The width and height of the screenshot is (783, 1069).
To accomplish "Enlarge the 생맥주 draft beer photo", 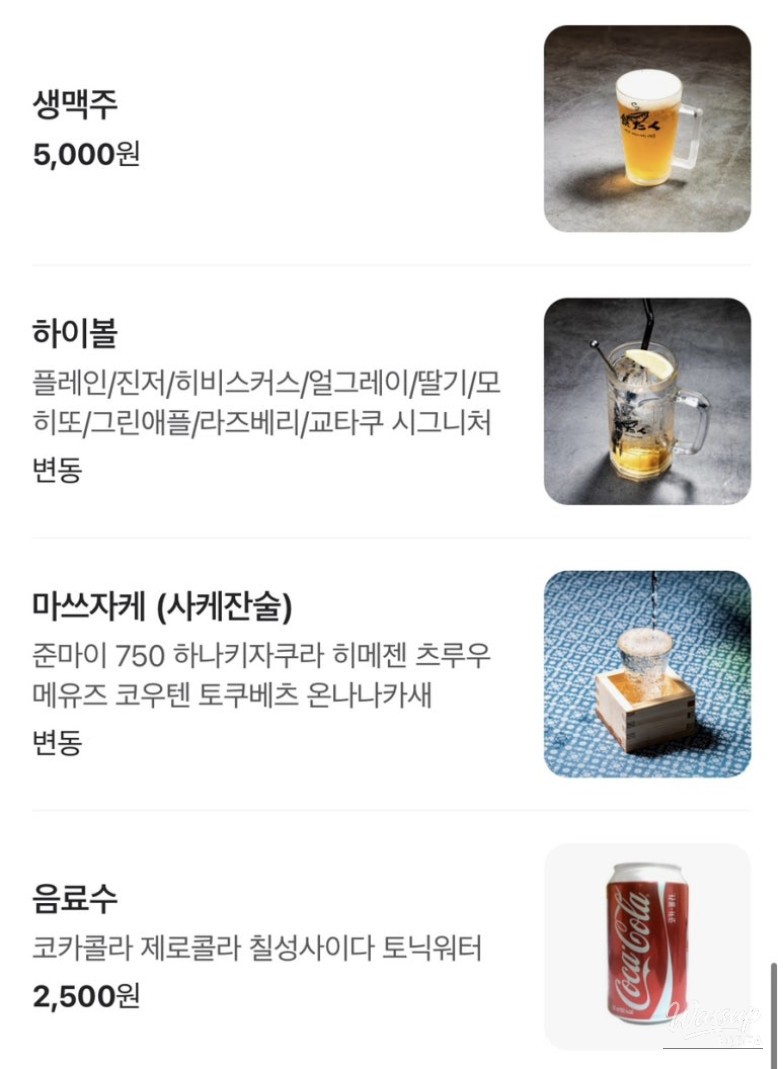I will pos(647,129).
